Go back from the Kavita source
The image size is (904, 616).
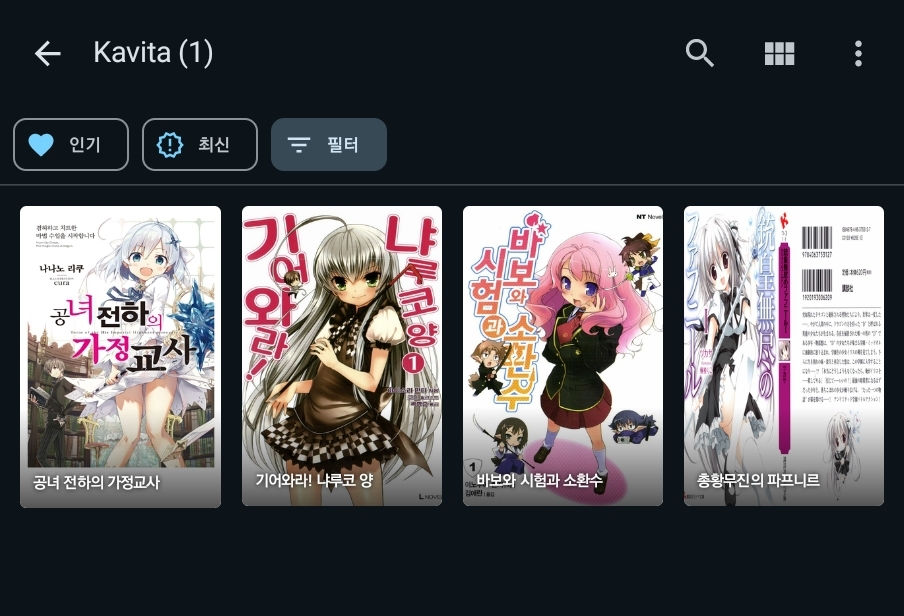tap(48, 53)
